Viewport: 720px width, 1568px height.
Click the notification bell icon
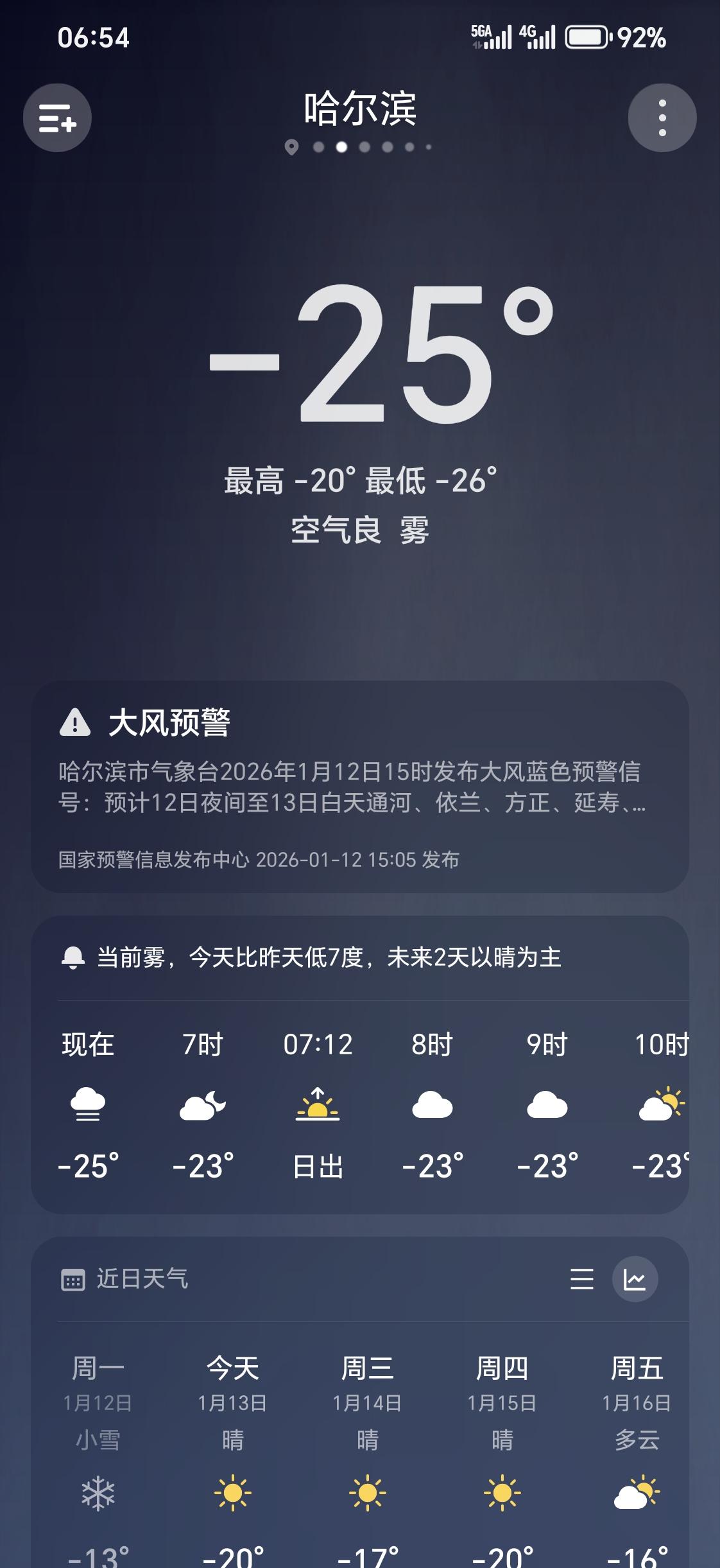pyautogui.click(x=75, y=959)
